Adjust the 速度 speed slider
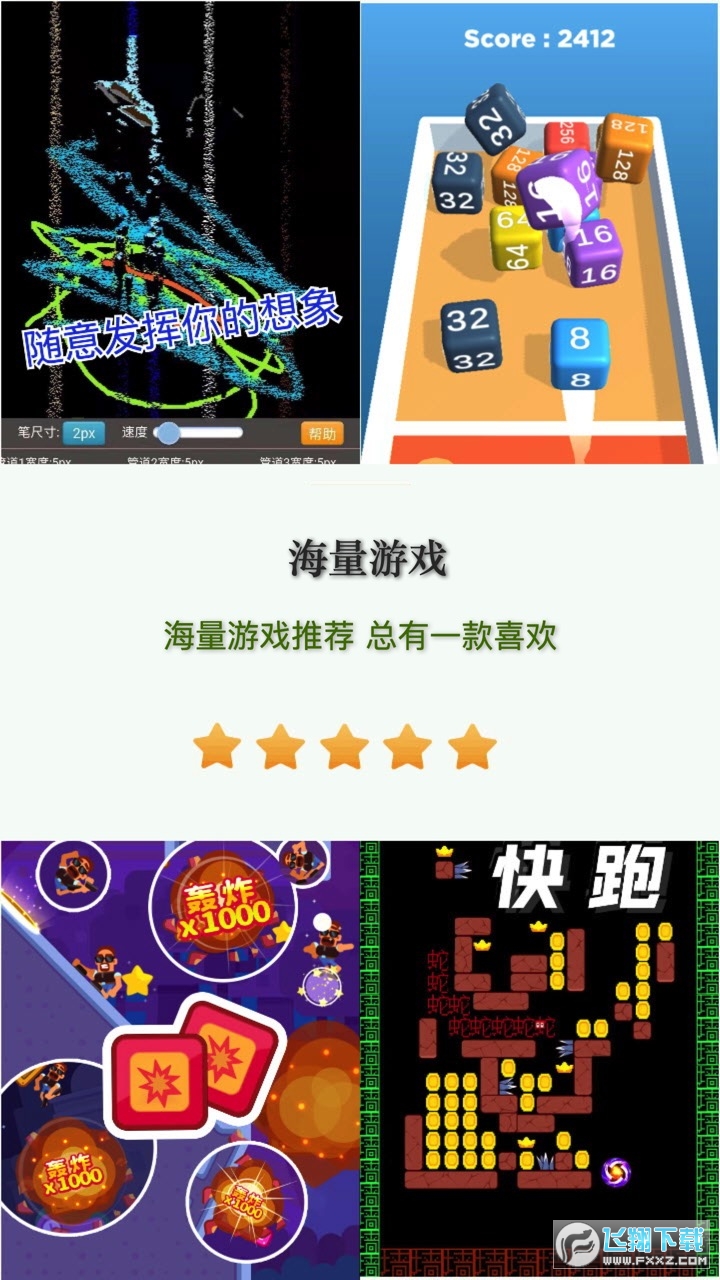This screenshot has width=720, height=1280. click(x=170, y=432)
